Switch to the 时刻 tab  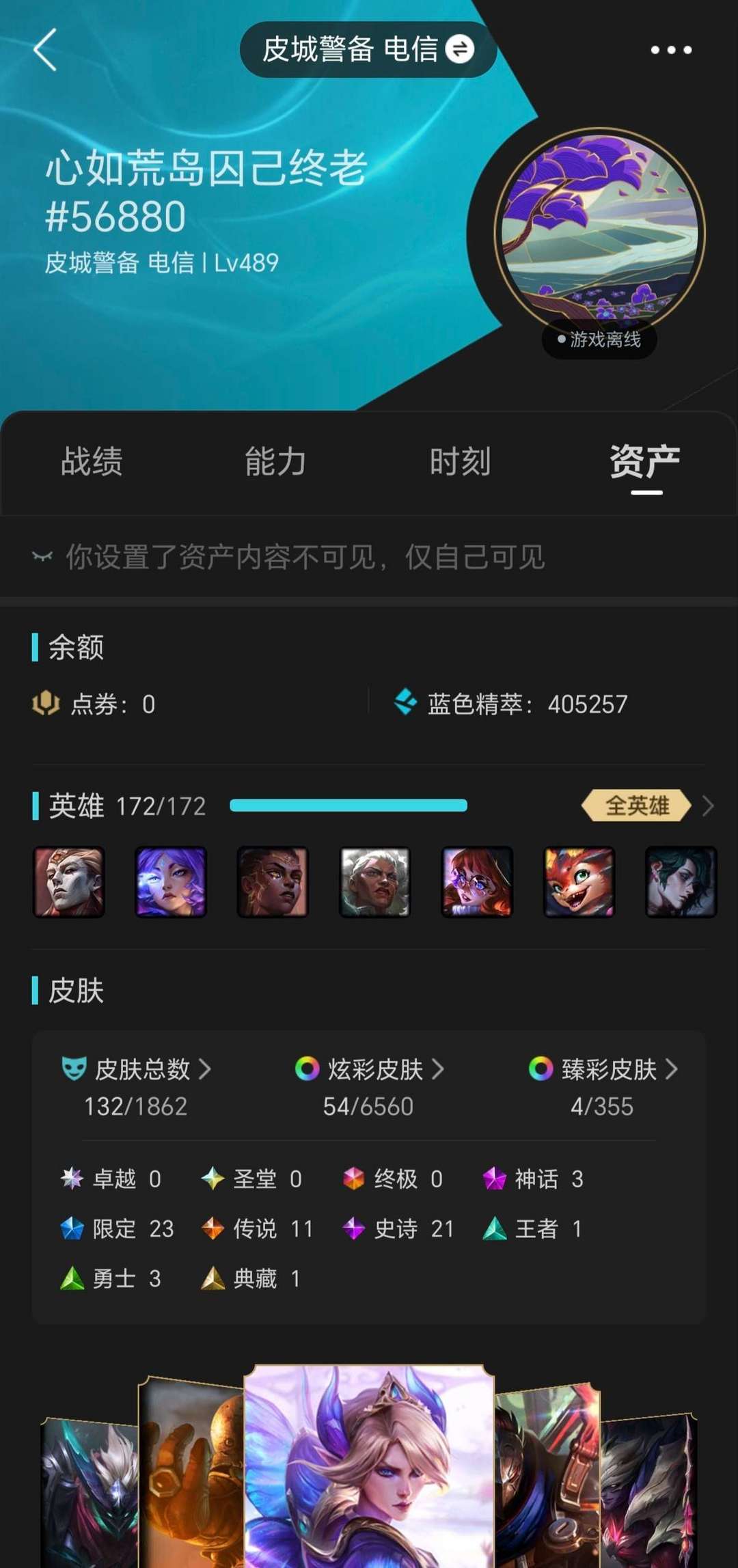point(459,462)
